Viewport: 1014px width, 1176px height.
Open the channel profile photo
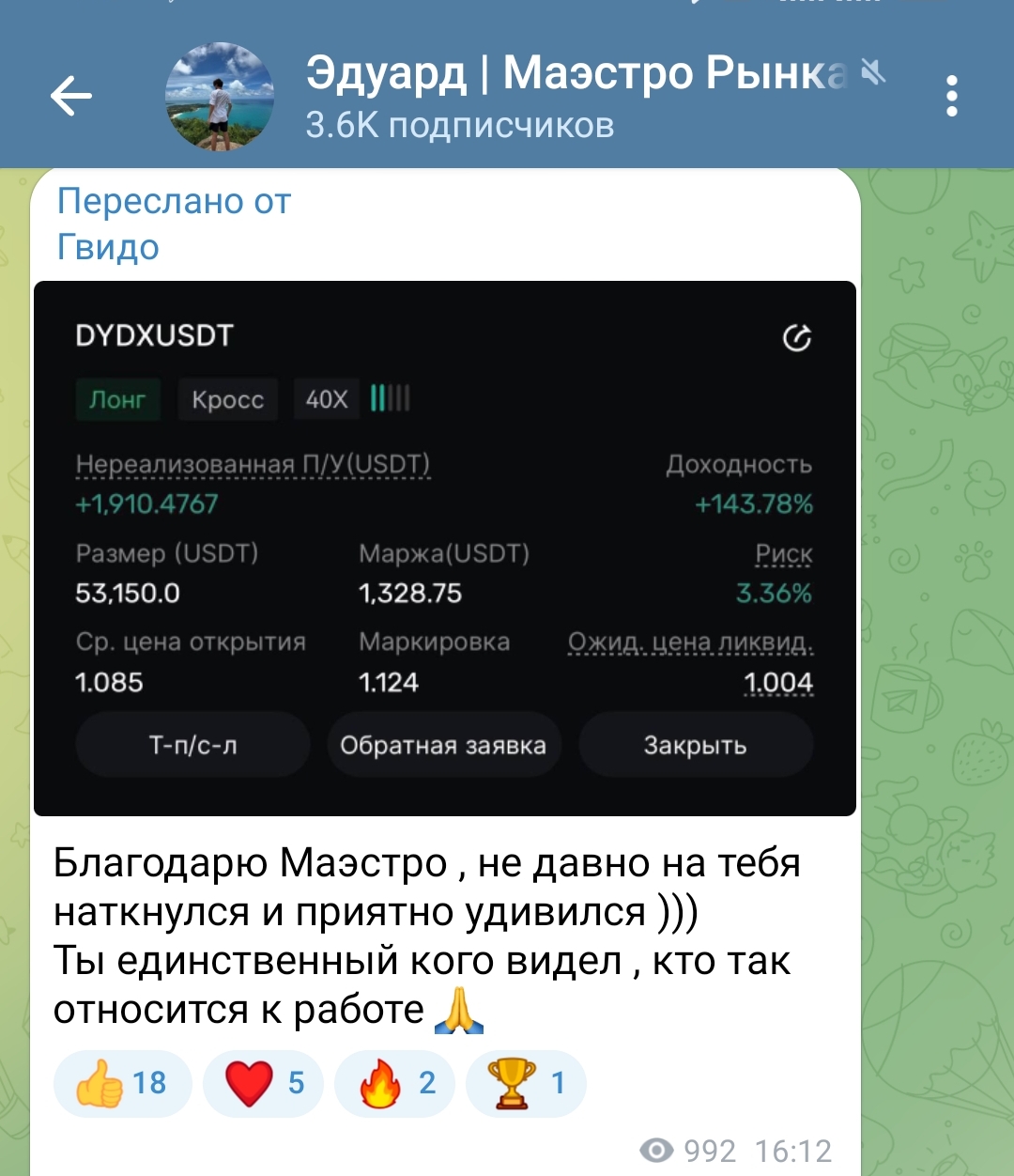(x=220, y=96)
